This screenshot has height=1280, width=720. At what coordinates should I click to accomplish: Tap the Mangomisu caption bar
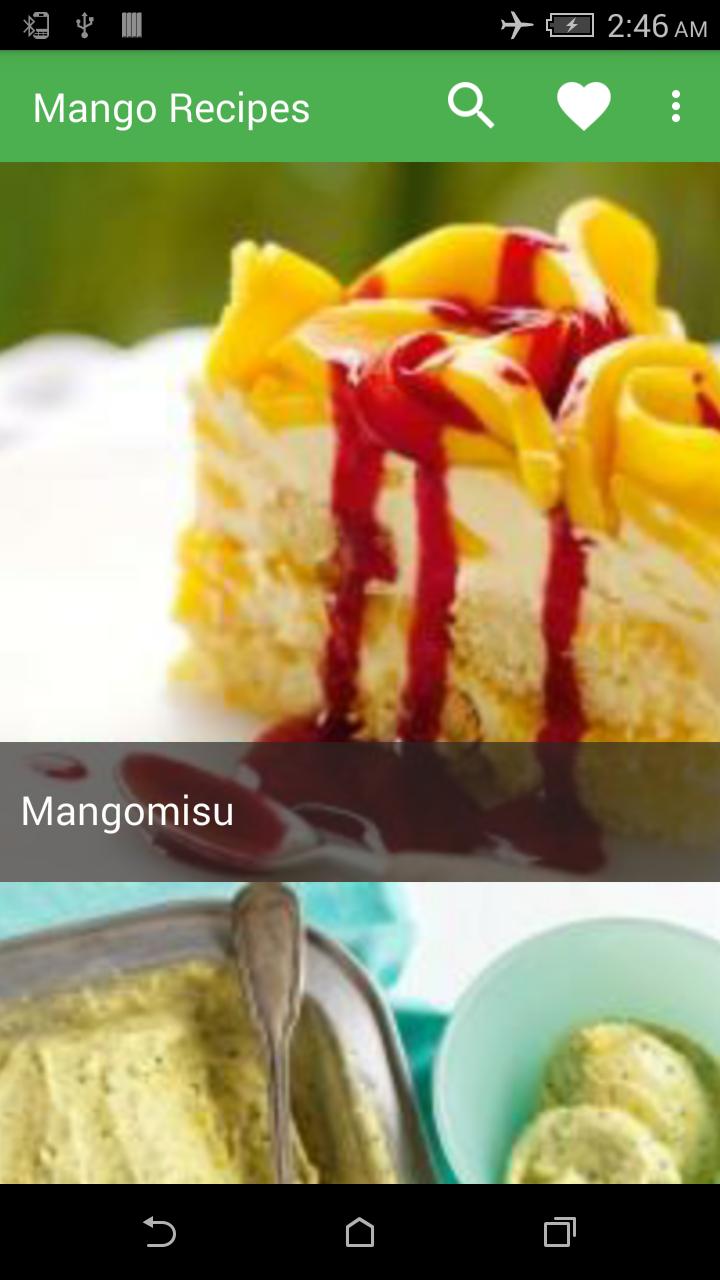pyautogui.click(x=128, y=811)
